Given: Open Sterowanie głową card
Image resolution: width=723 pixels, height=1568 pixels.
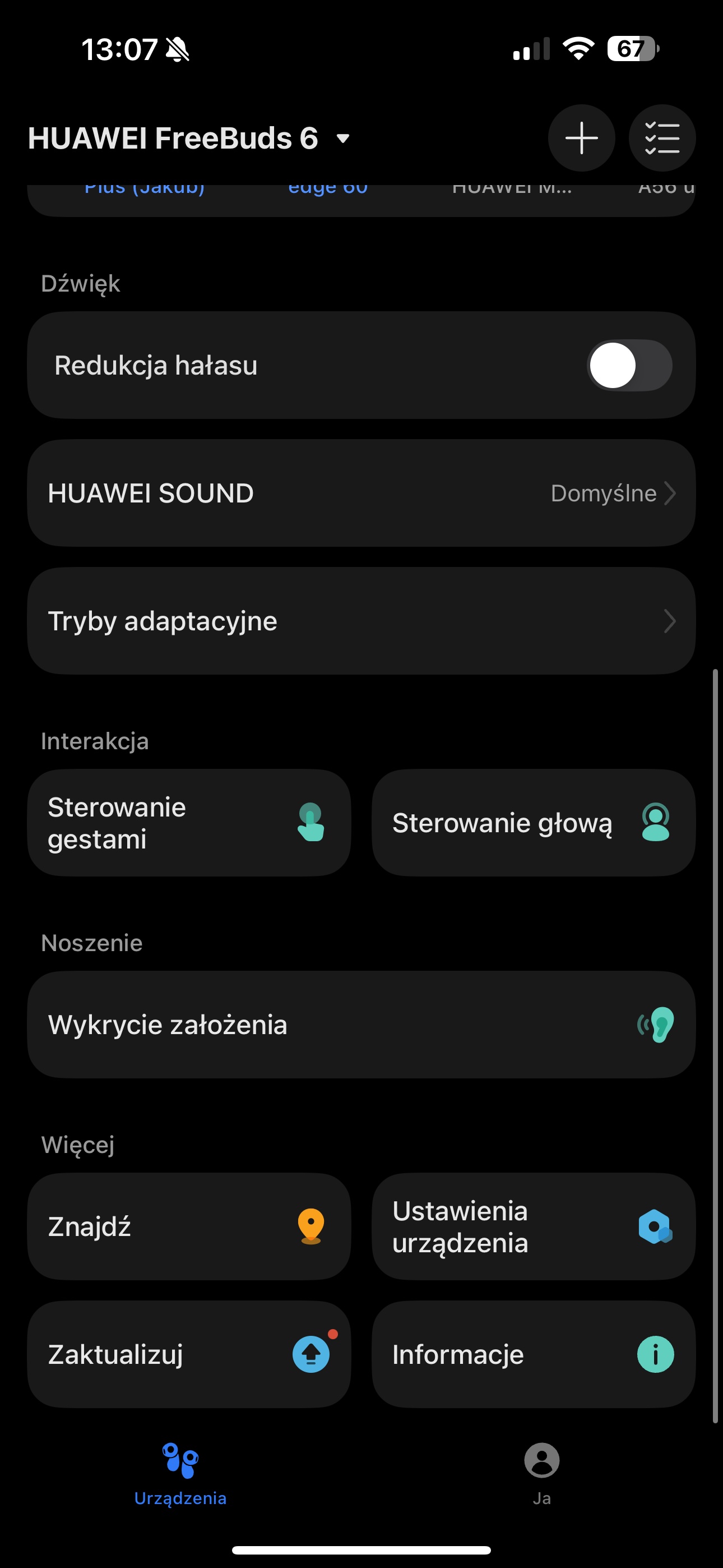Looking at the screenshot, I should pos(534,823).
